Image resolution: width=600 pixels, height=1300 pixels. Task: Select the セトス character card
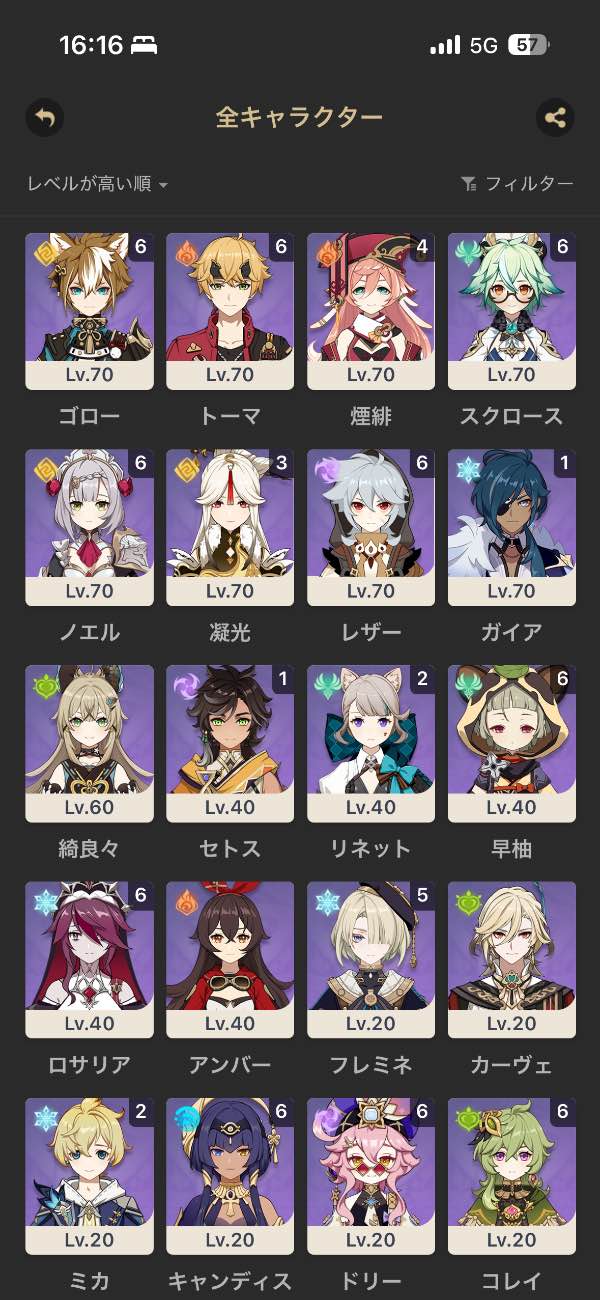click(x=230, y=743)
